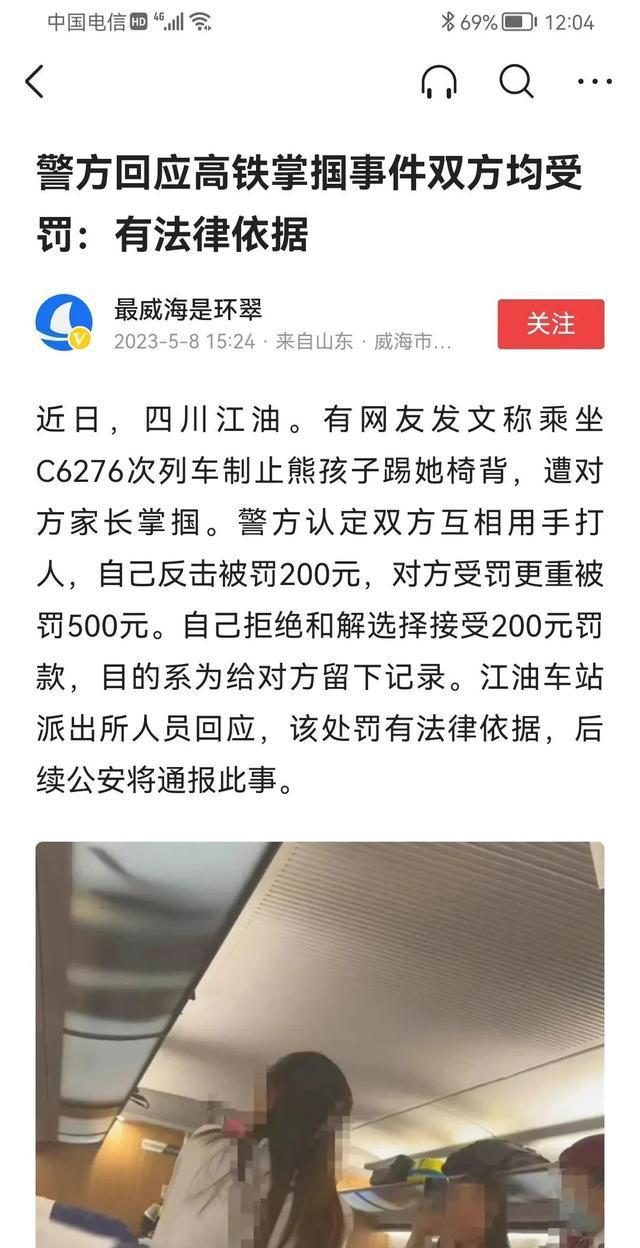Open 最威海是环翠 author profile avatar
This screenshot has width=640, height=1248.
tap(64, 324)
